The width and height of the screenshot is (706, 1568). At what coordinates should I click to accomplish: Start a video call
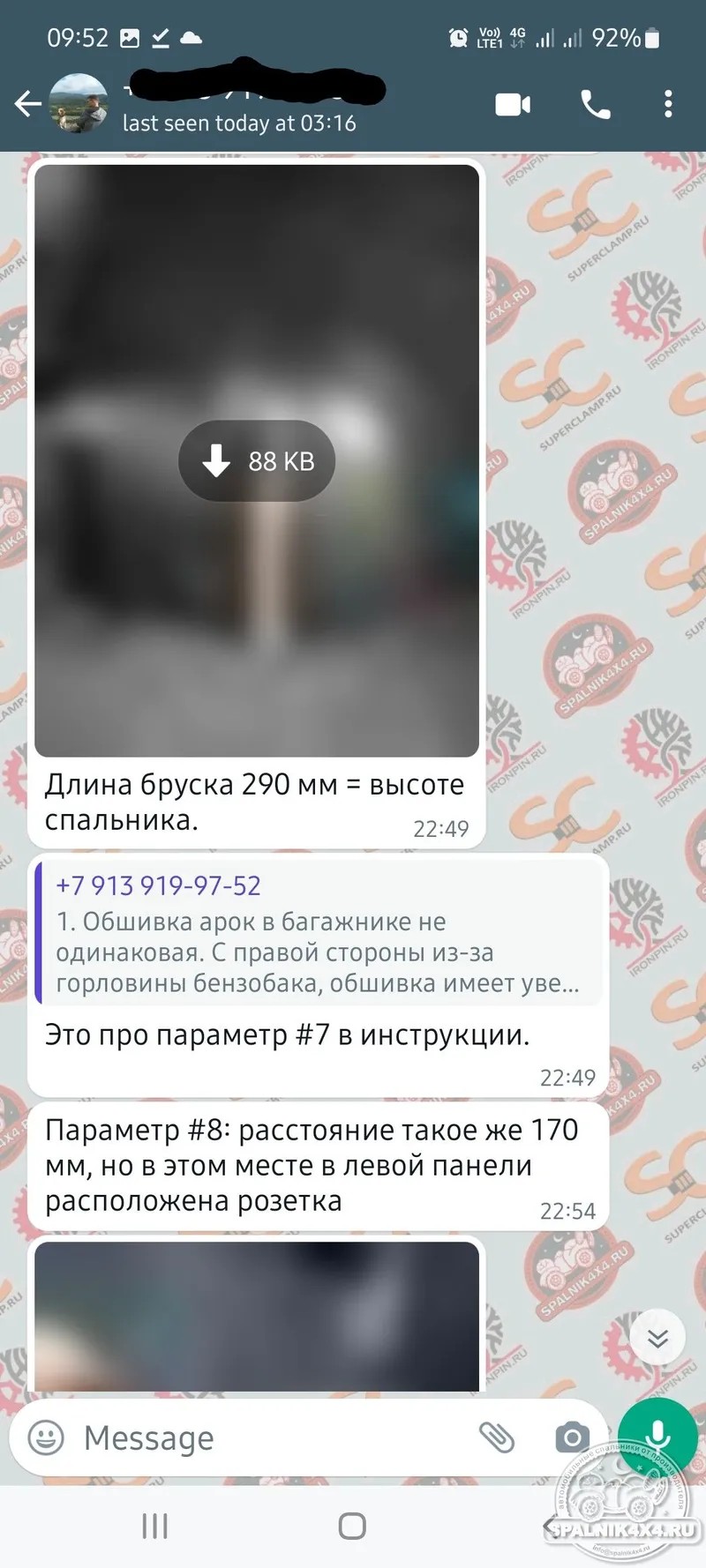tap(513, 105)
